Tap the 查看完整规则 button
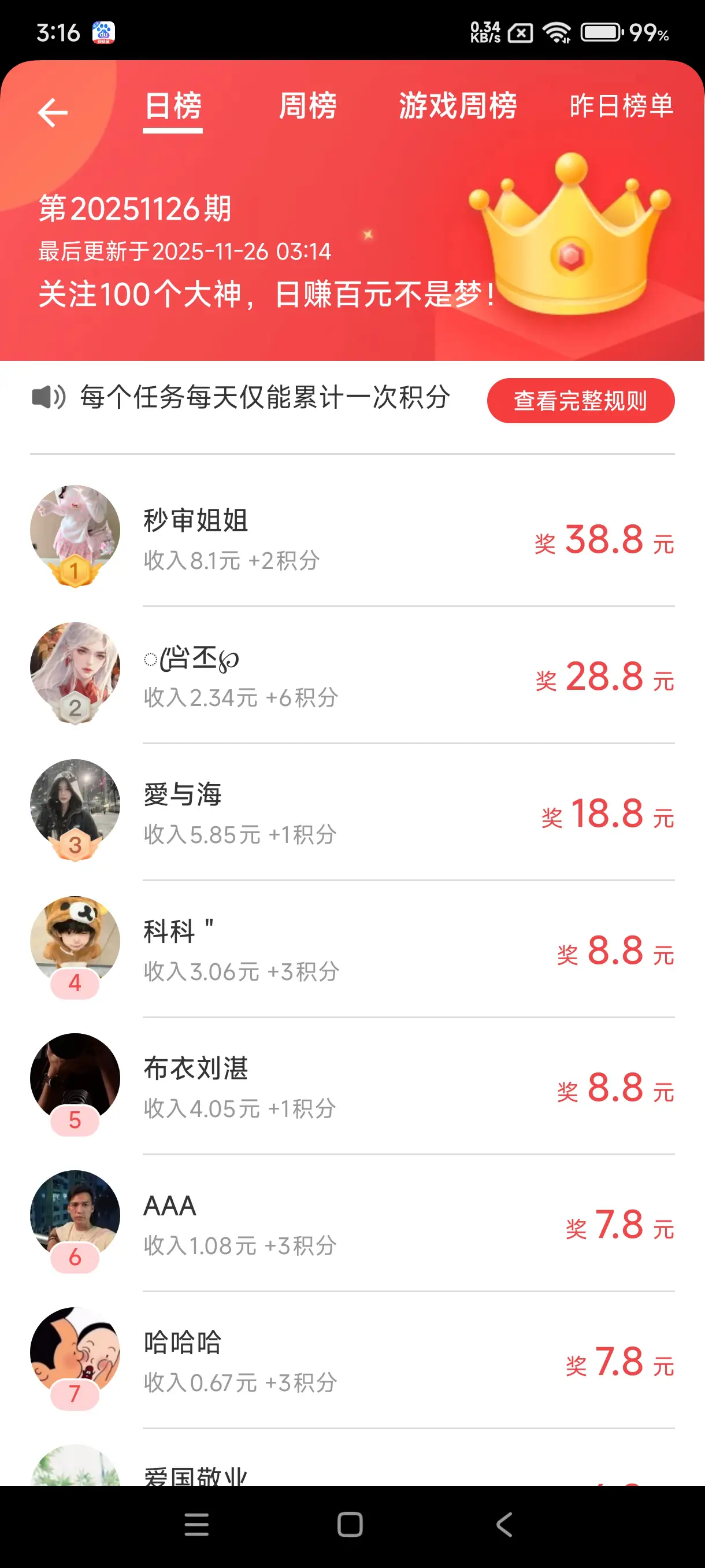Viewport: 705px width, 1568px height. (580, 401)
